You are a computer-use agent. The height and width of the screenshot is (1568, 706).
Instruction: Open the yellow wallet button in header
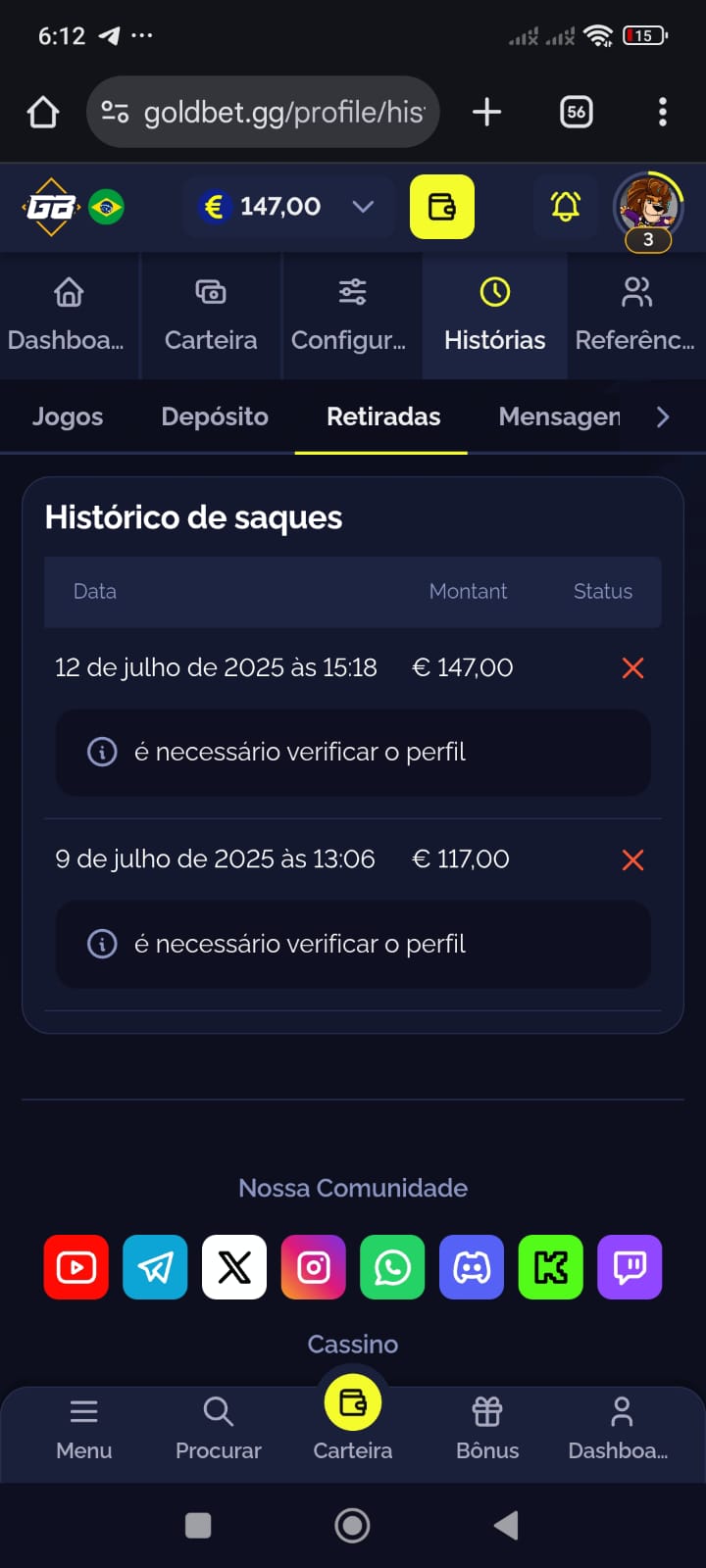pos(442,207)
